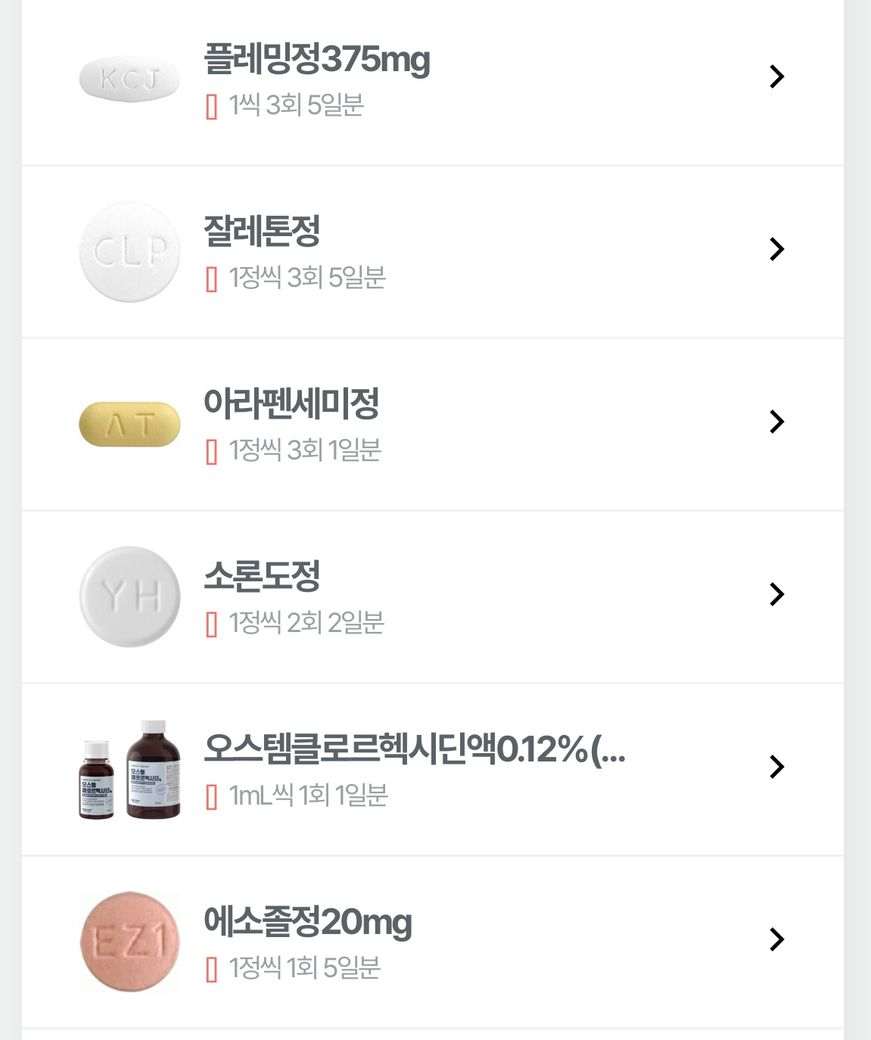View the 에소졸정20mg medication

click(433, 942)
